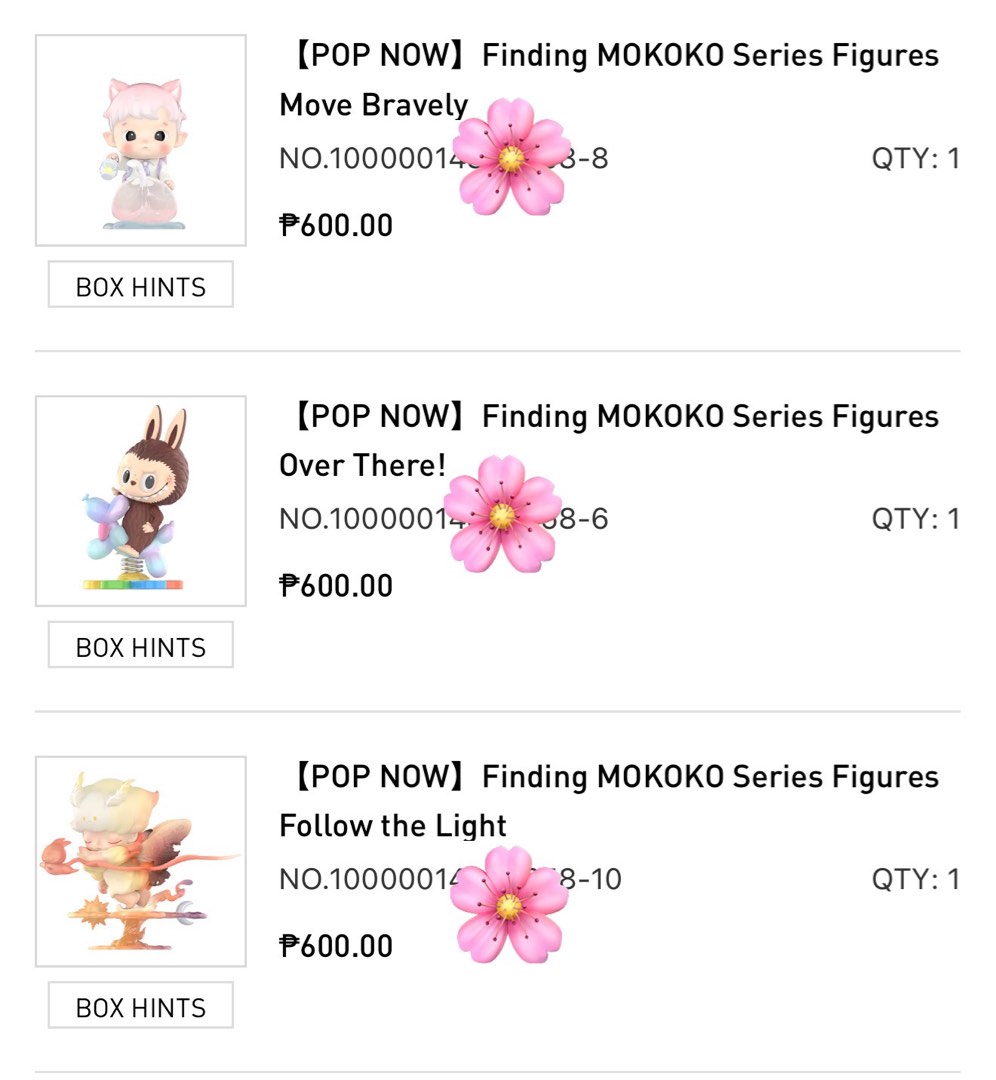View the Follow the Light product thumbnail
Image resolution: width=996 pixels, height=1080 pixels.
click(139, 858)
